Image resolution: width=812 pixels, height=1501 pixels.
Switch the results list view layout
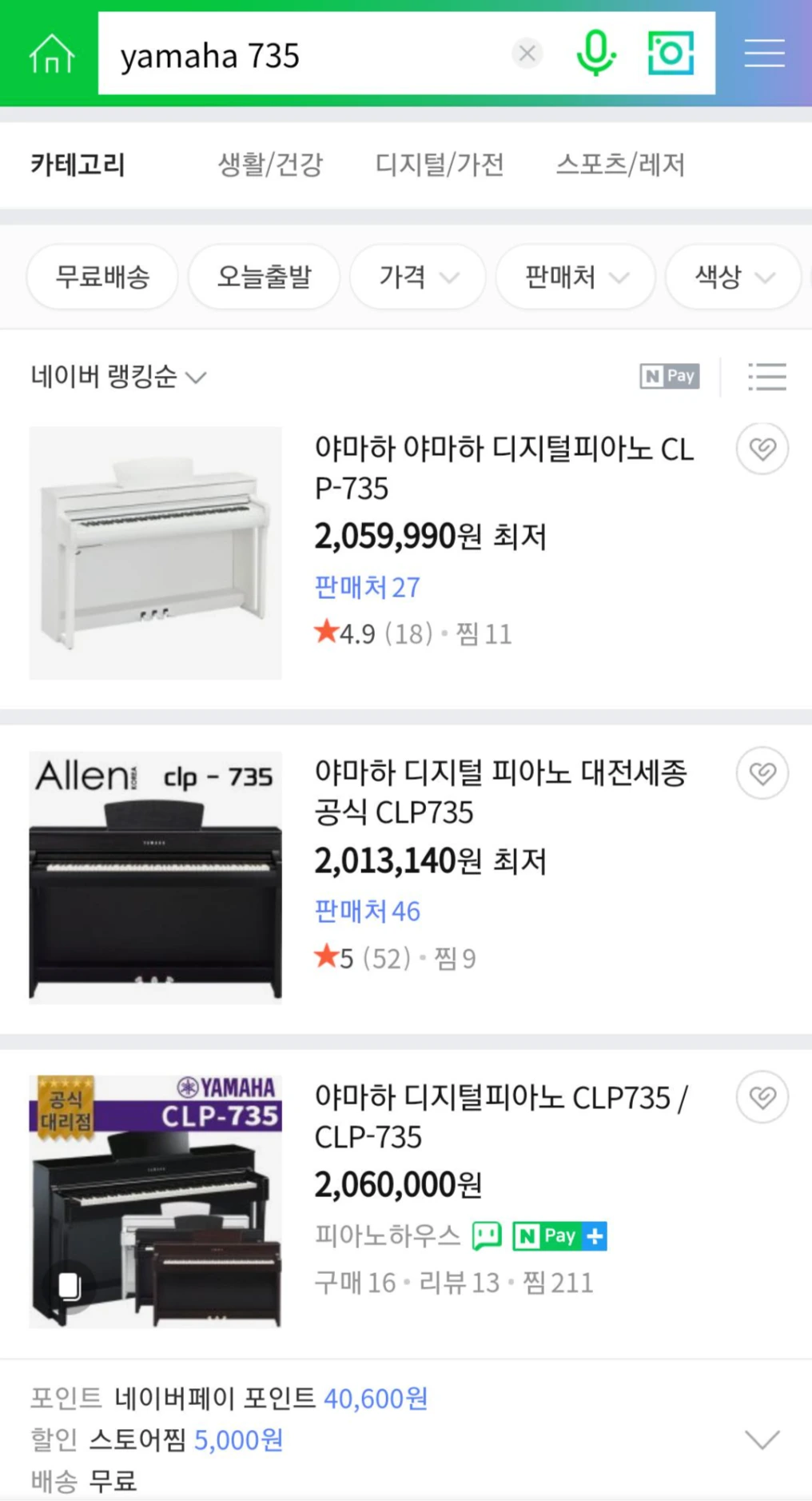(766, 376)
